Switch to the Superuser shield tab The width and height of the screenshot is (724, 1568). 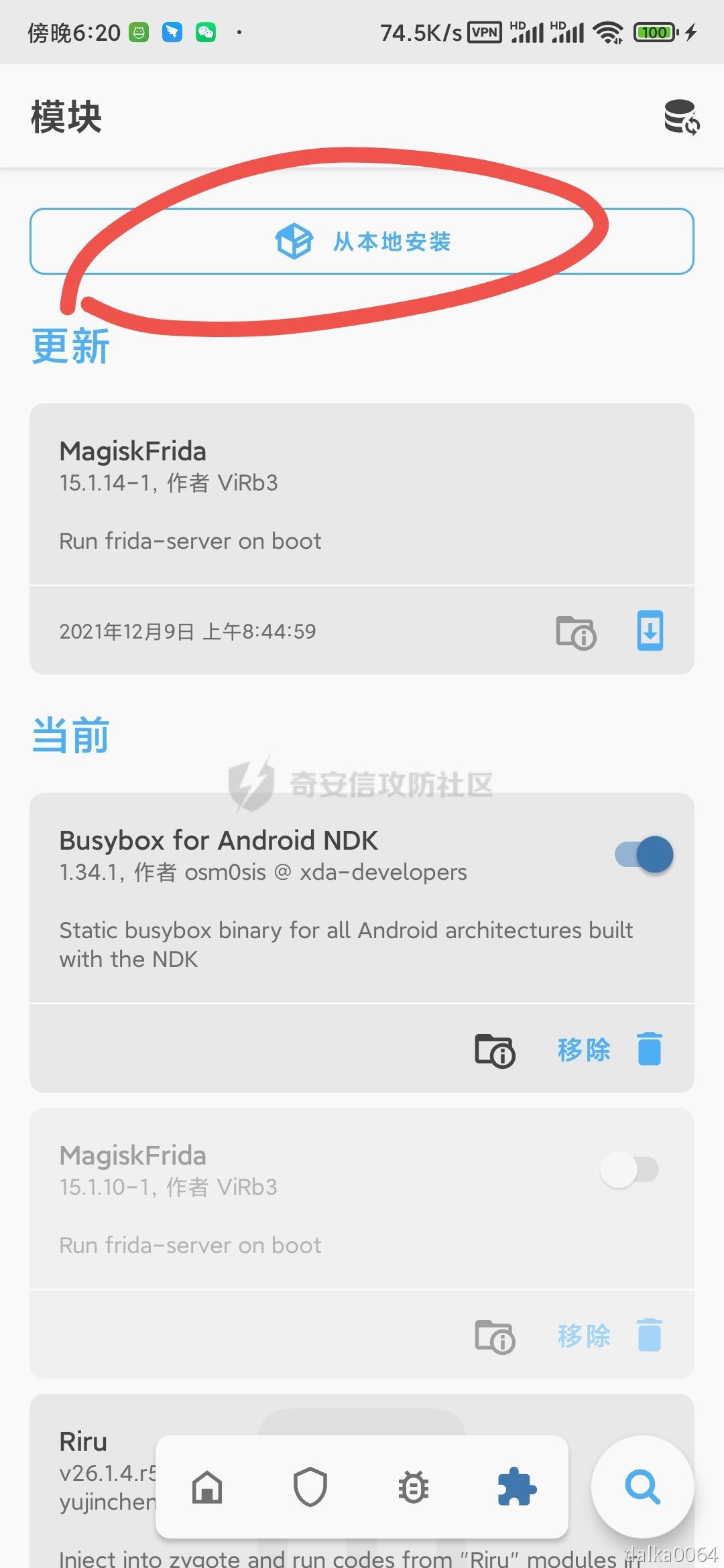click(310, 1487)
